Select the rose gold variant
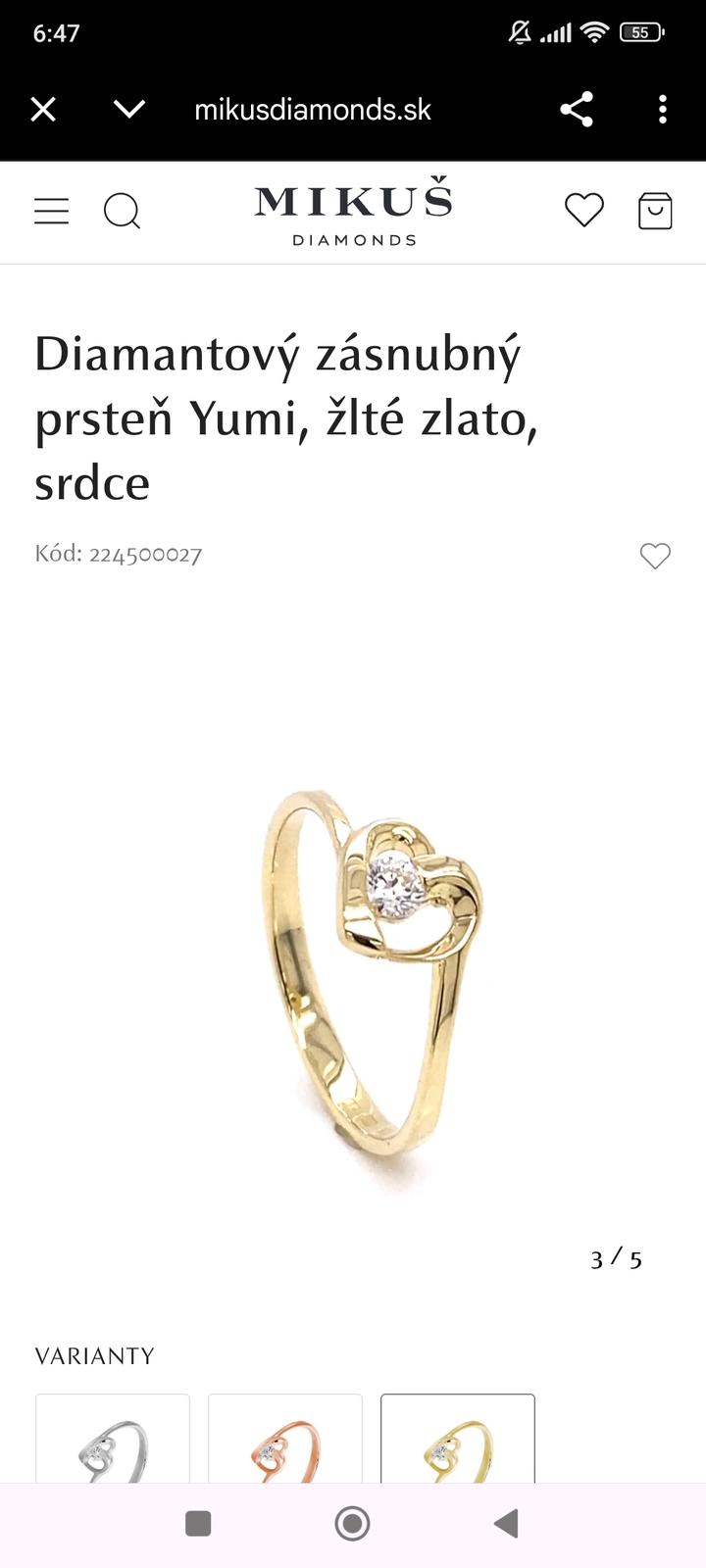 [285, 1441]
